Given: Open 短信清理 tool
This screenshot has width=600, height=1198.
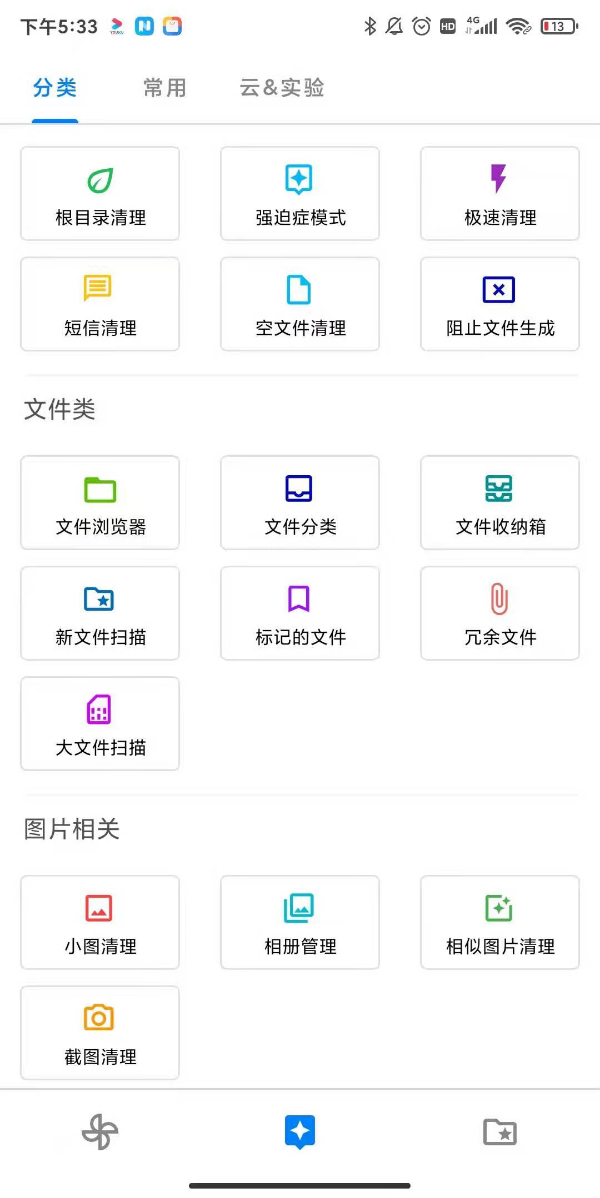Looking at the screenshot, I should pyautogui.click(x=100, y=304).
